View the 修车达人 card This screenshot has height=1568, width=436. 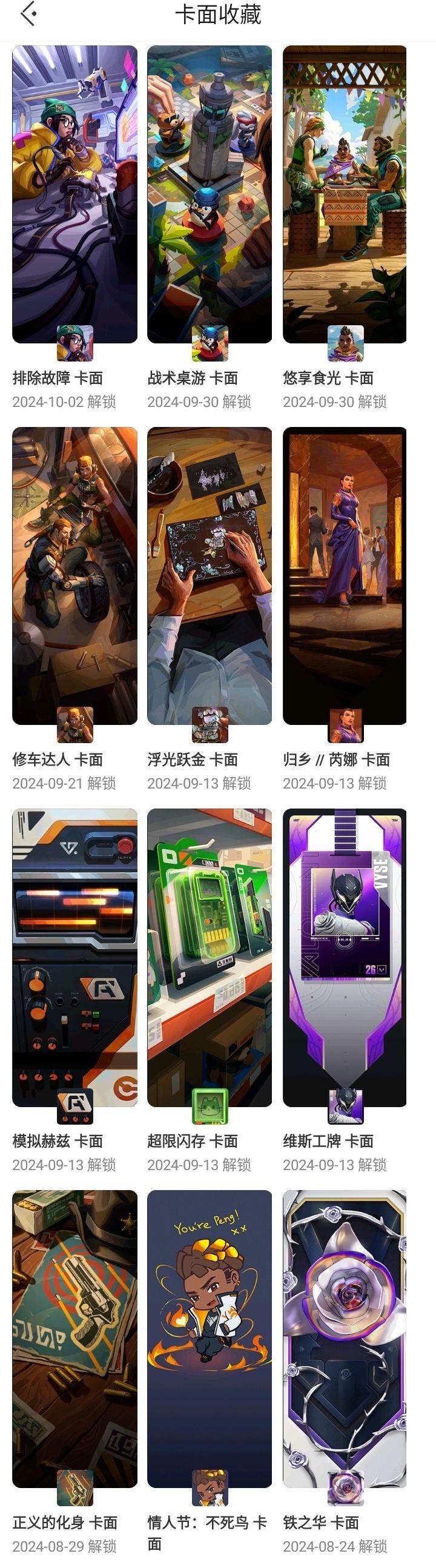pos(74,576)
